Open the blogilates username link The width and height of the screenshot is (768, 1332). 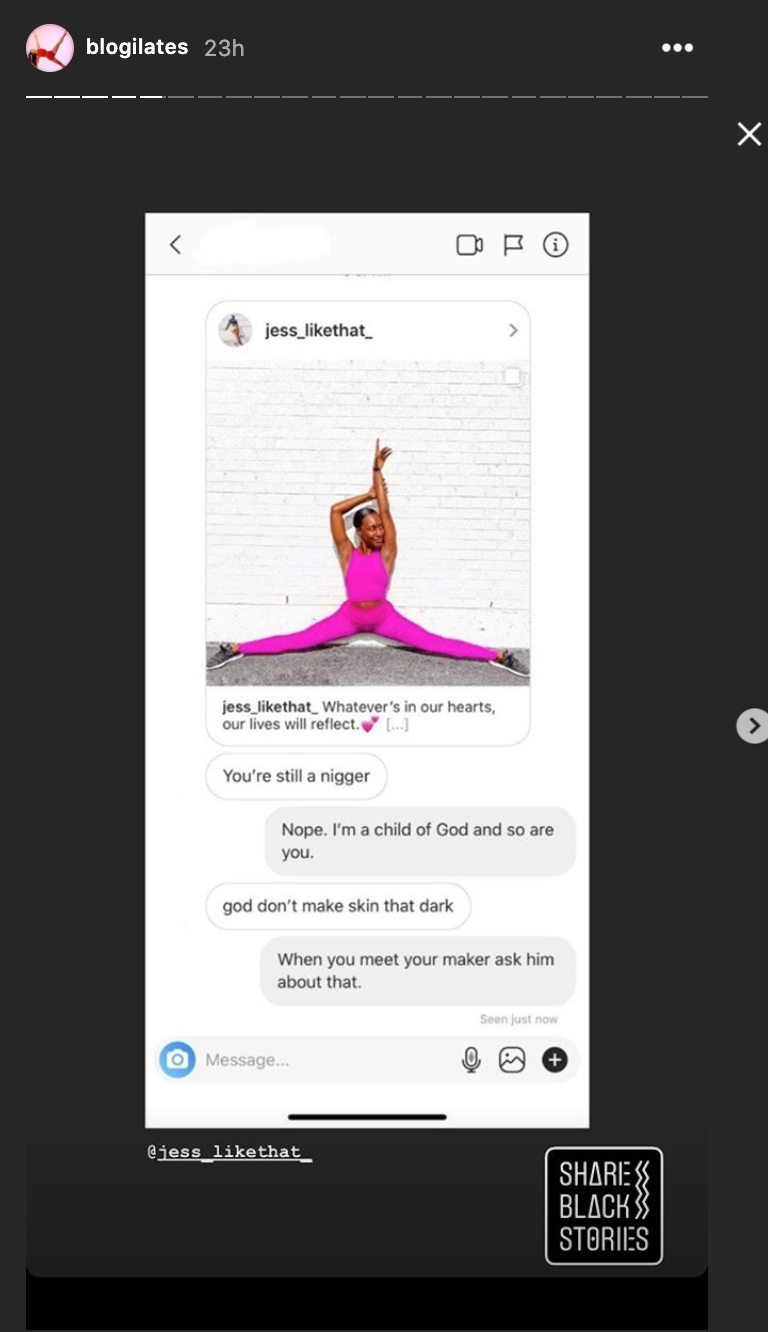pos(137,47)
